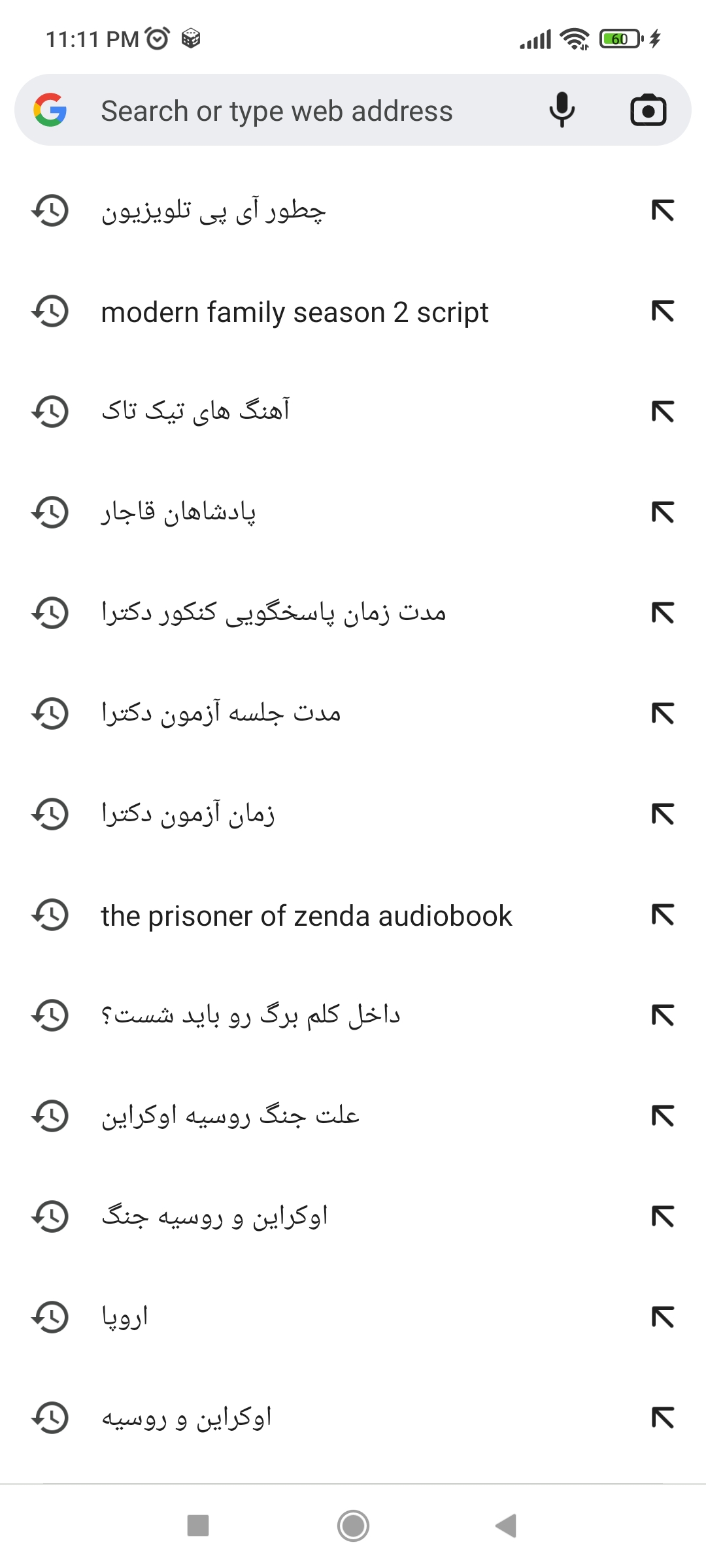Tap the arrow beside 'اوکراین و روسیه جنگ'
Image resolution: width=706 pixels, height=1568 pixels.
click(662, 1217)
